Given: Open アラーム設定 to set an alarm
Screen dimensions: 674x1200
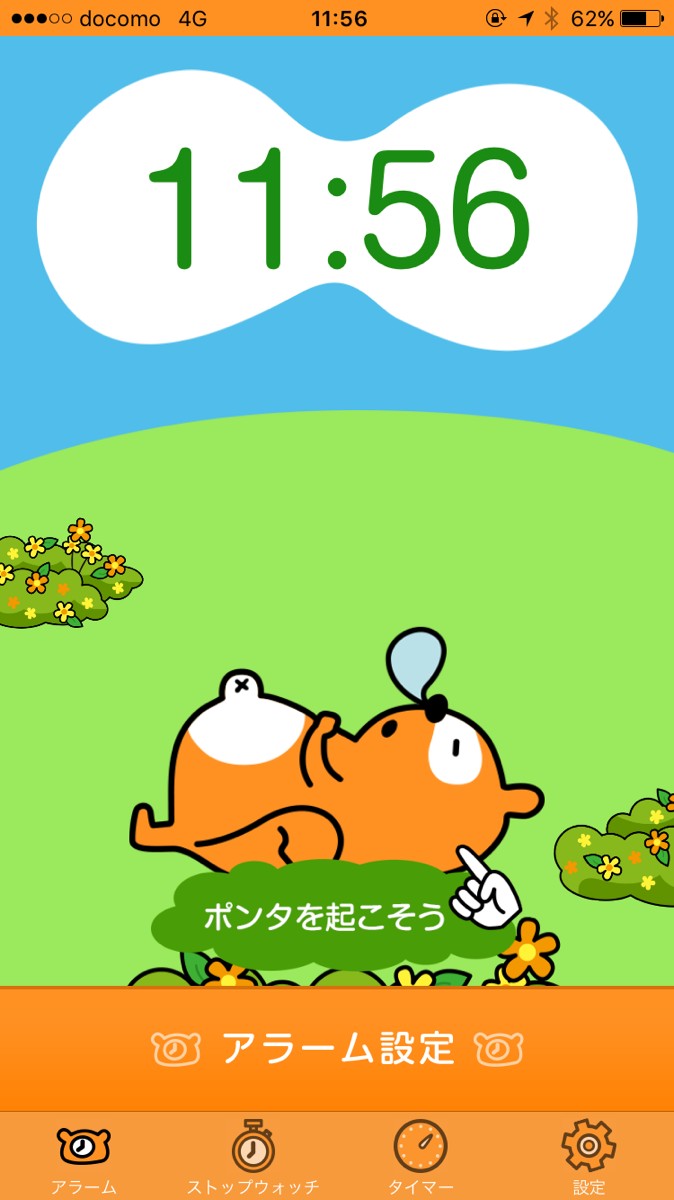Looking at the screenshot, I should coord(337,1048).
